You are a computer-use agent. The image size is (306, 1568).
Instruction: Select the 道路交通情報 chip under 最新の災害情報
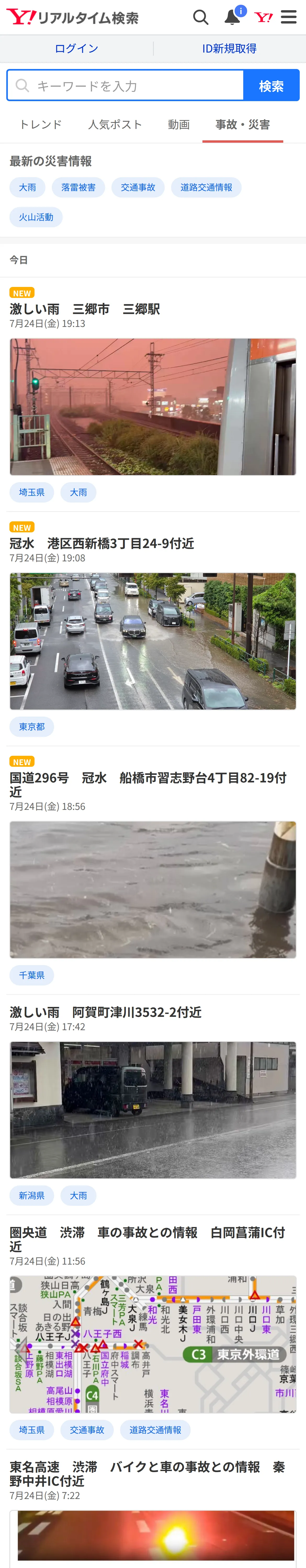coord(206,187)
